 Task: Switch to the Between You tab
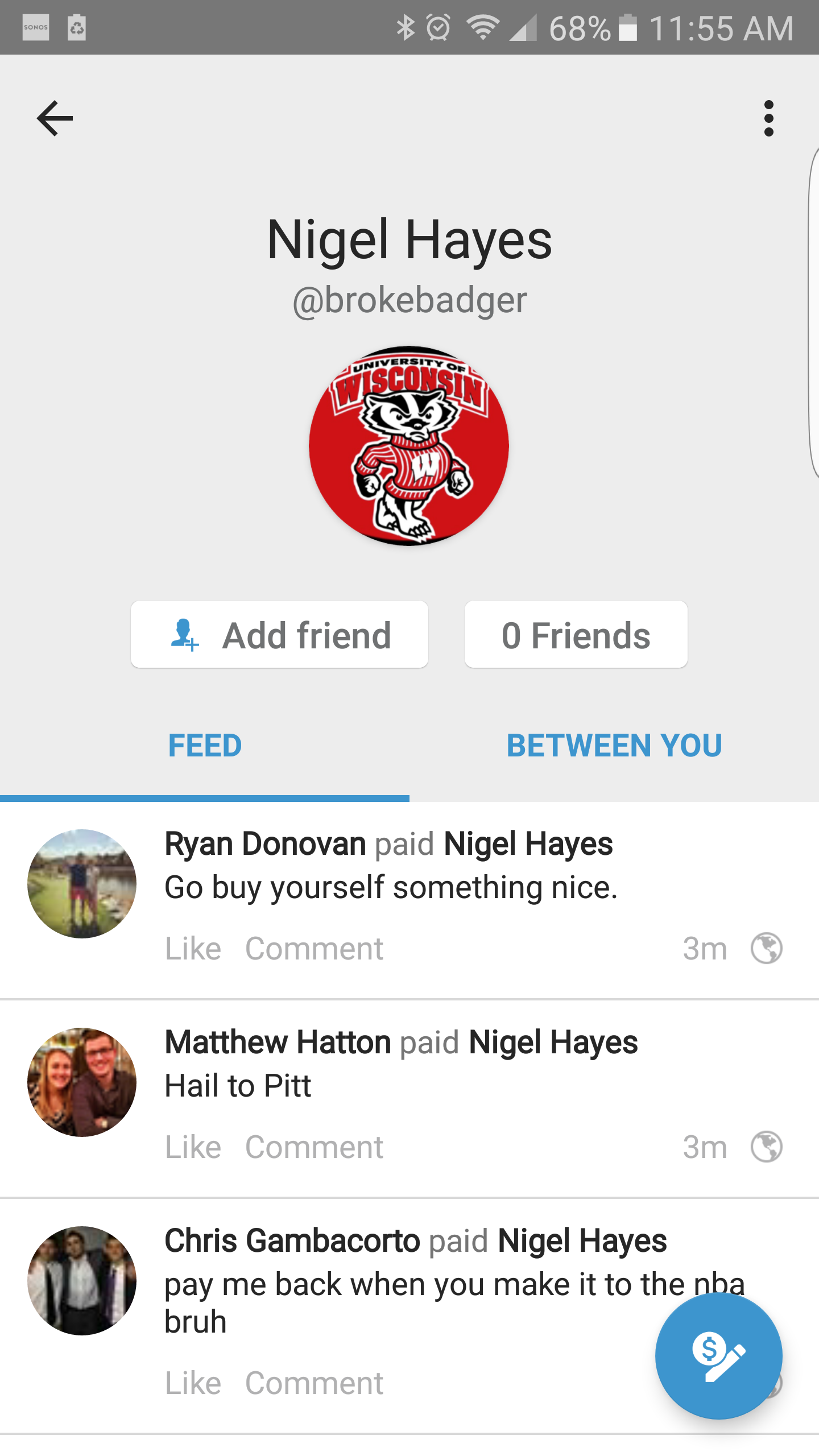614,746
